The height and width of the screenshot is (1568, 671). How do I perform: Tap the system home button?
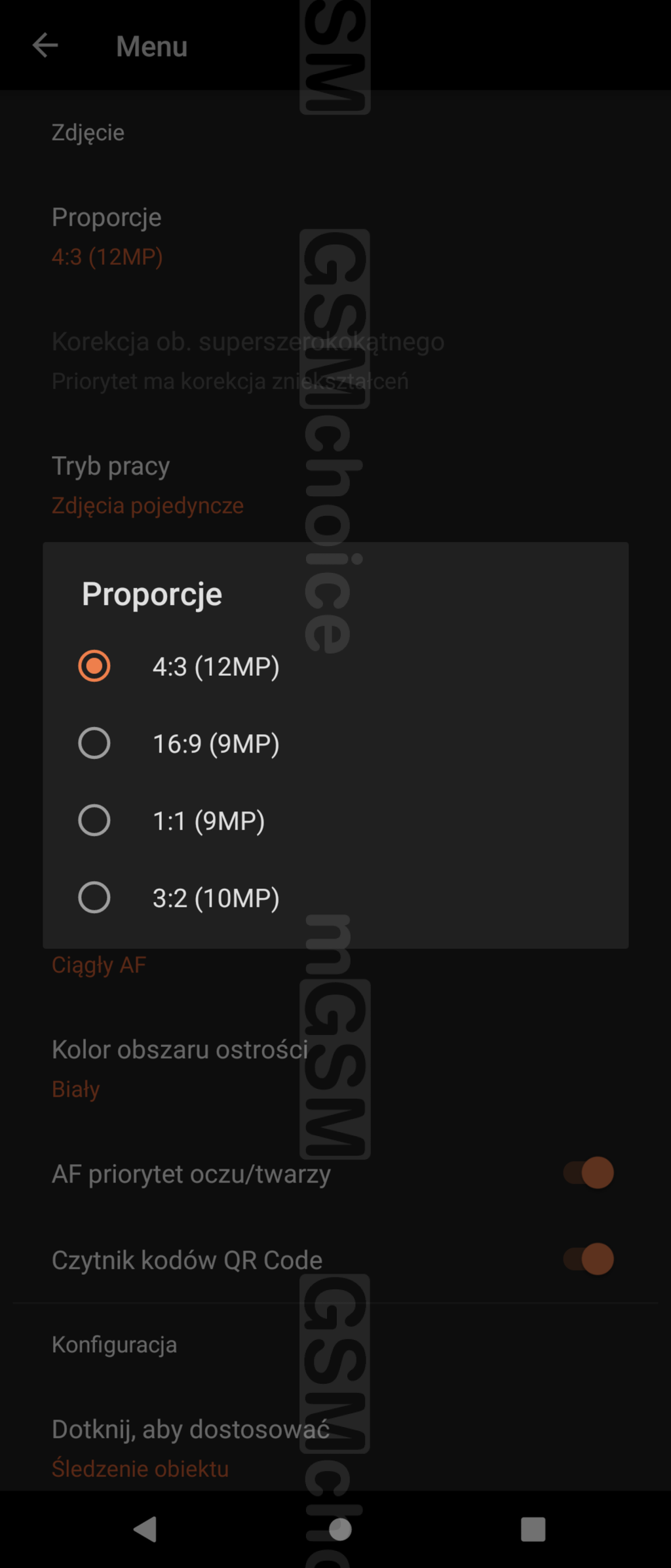[x=339, y=1529]
